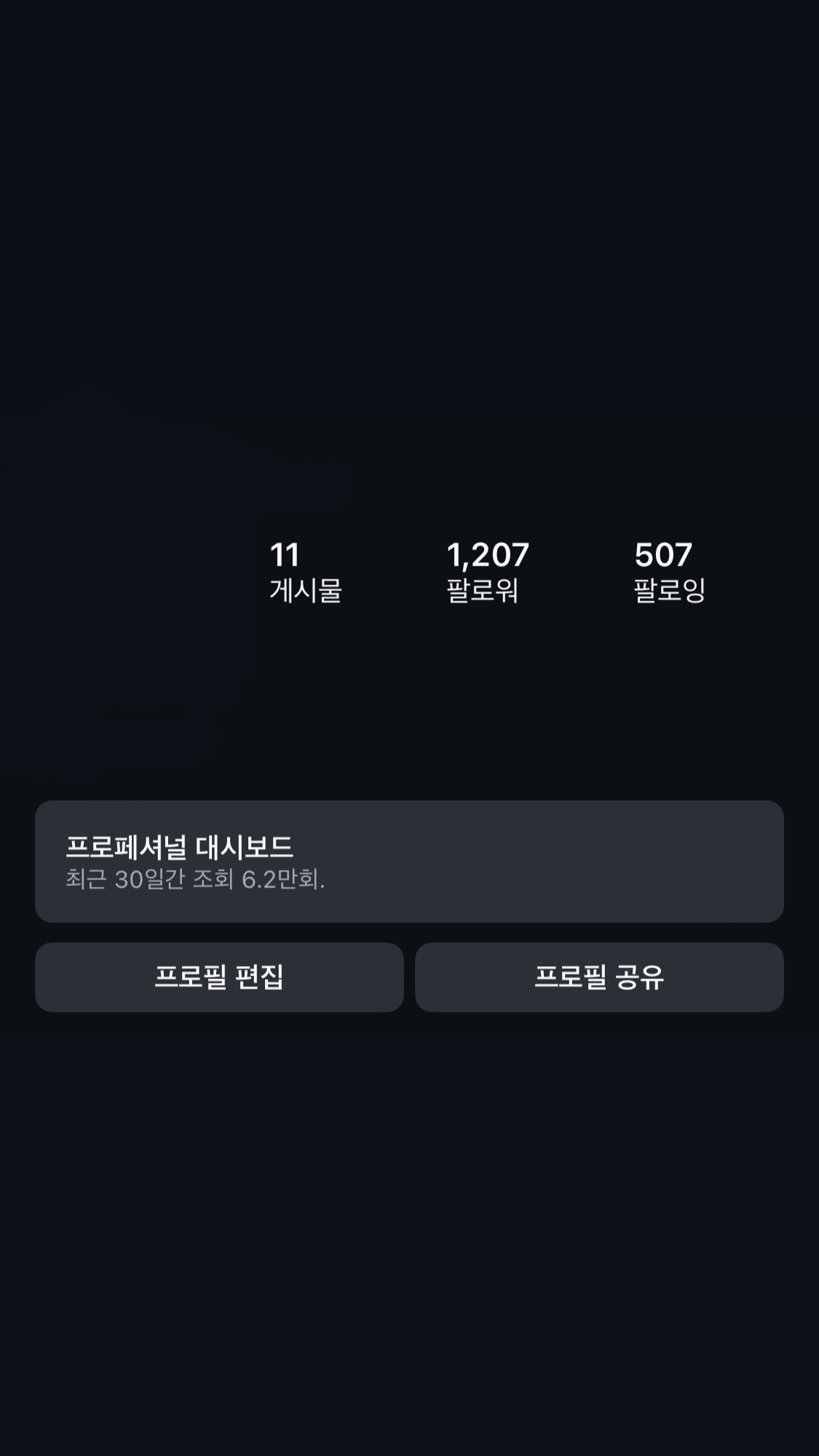The width and height of the screenshot is (819, 1456).
Task: View the 11 게시물 posts
Action: click(x=305, y=572)
